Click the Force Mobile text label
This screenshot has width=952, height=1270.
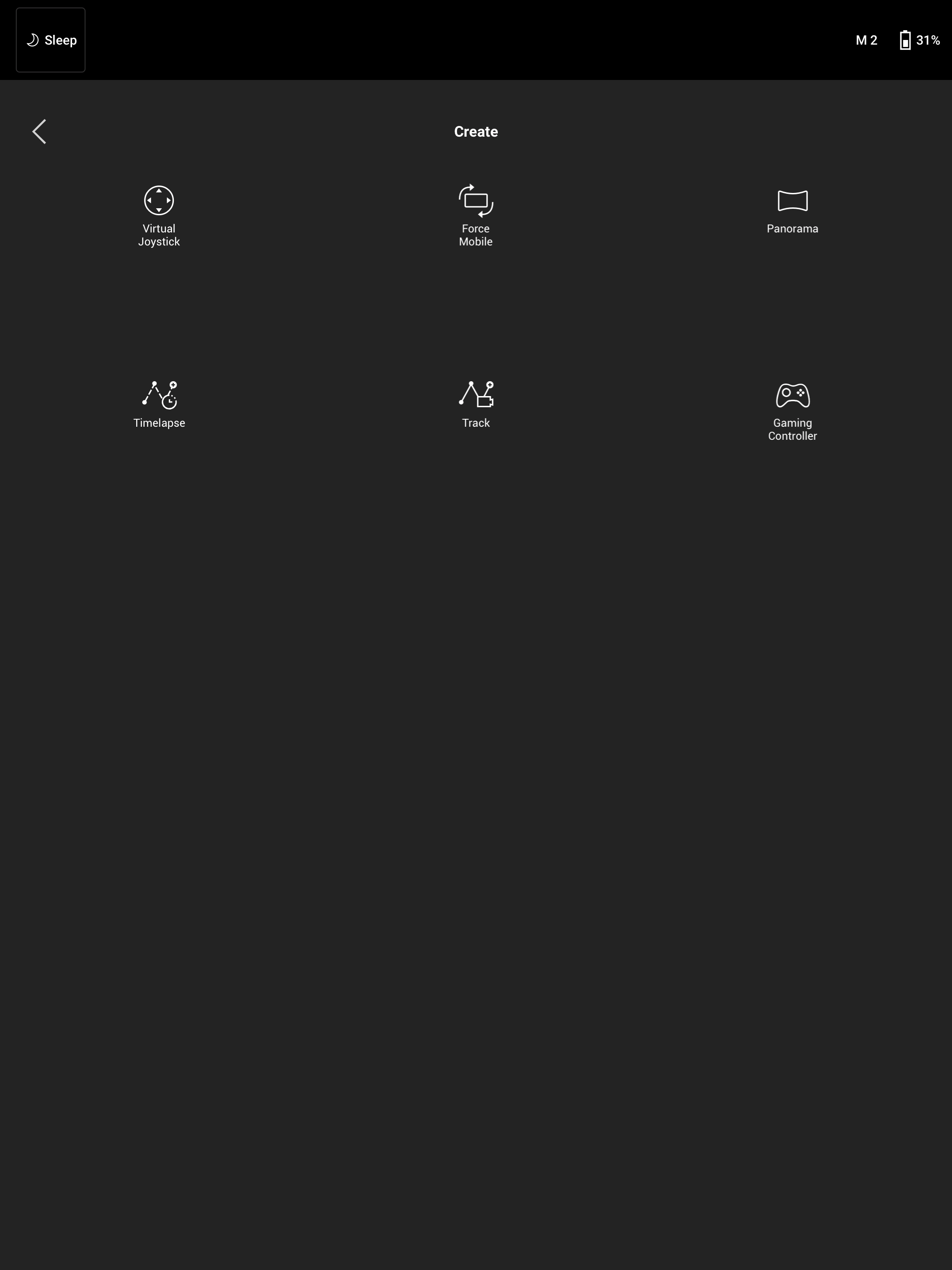(x=476, y=235)
